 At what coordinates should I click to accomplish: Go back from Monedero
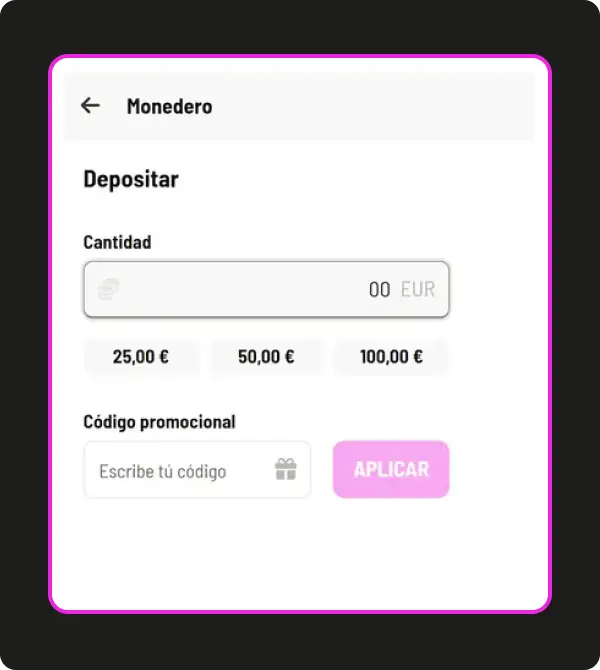[x=91, y=106]
